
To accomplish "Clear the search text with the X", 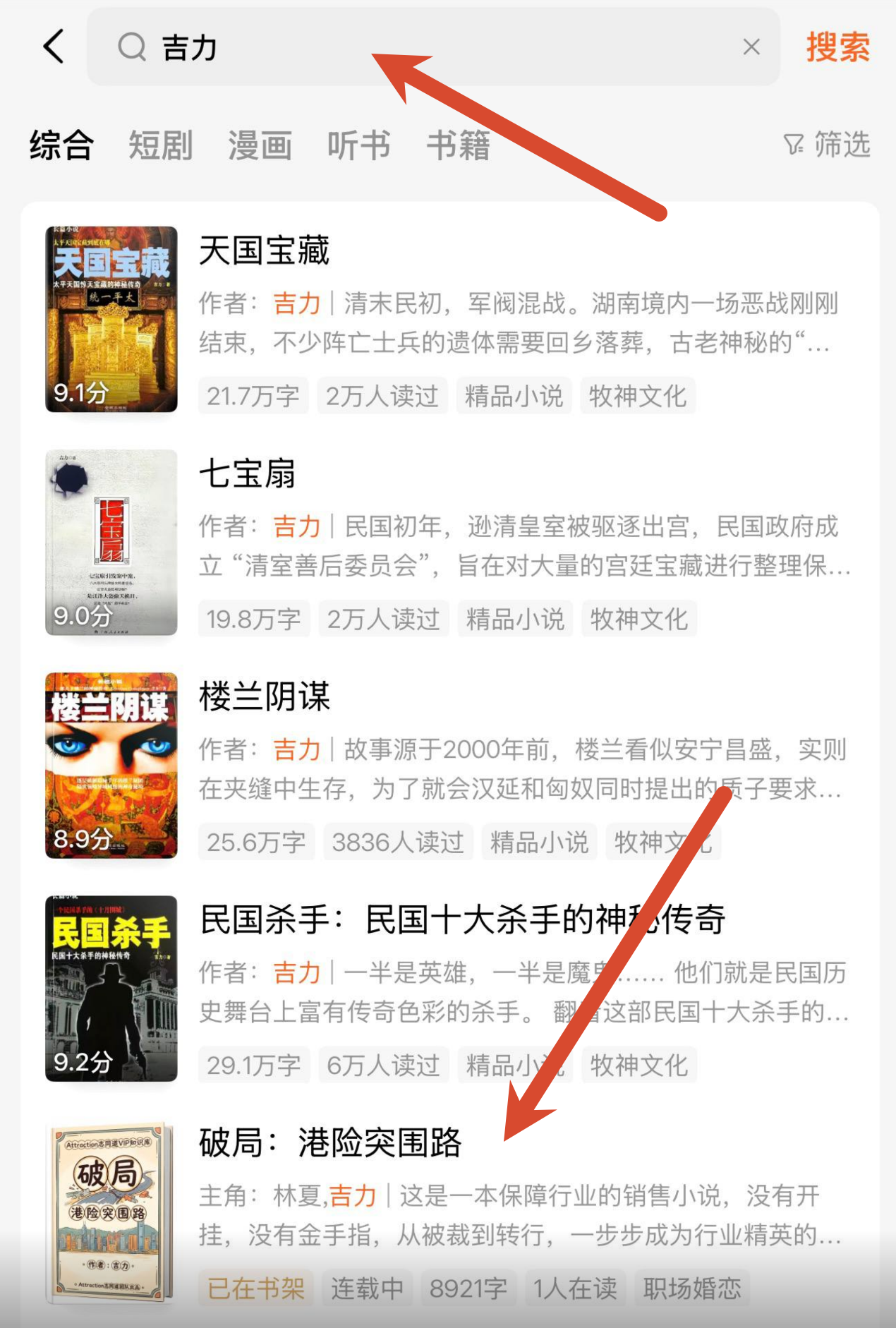I will tap(751, 47).
